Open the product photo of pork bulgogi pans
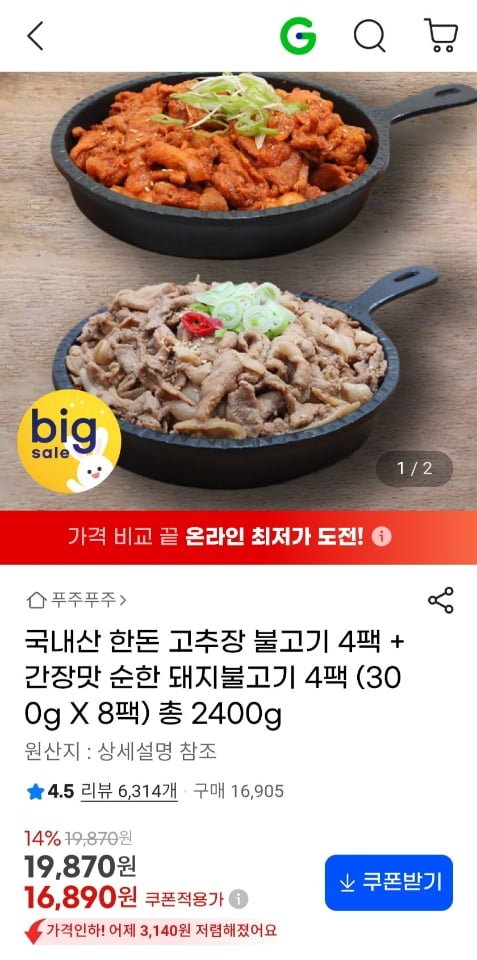Image resolution: width=477 pixels, height=960 pixels. click(x=238, y=291)
